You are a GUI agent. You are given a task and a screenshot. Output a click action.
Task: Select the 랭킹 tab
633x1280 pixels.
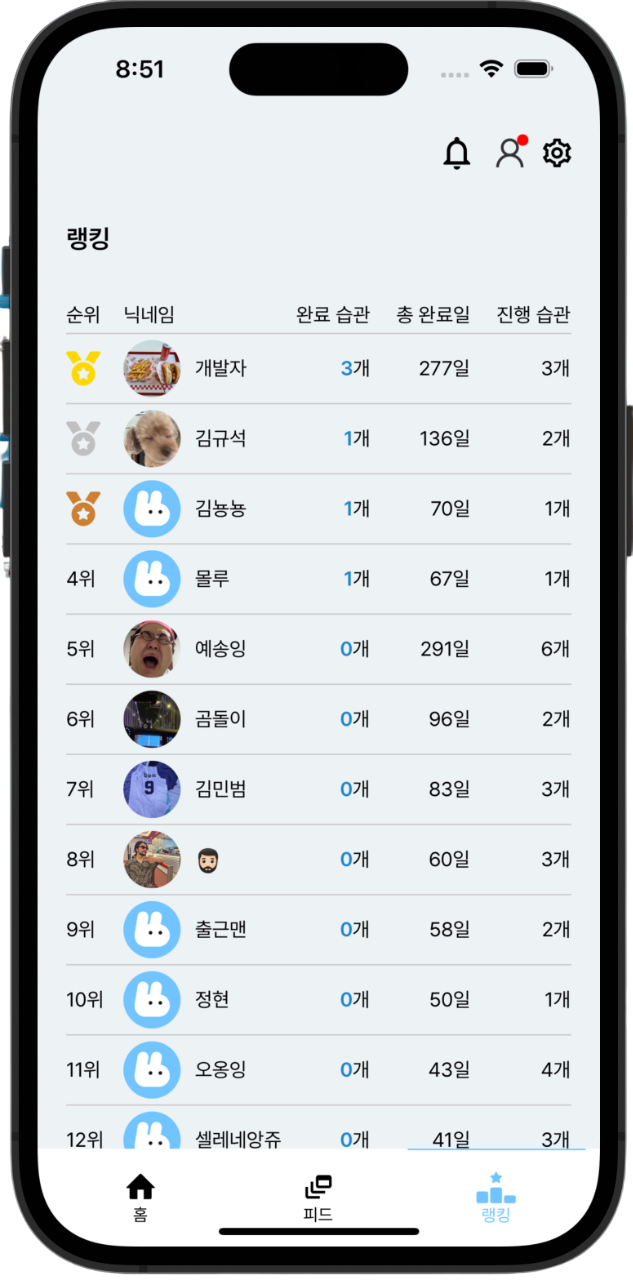click(496, 1198)
